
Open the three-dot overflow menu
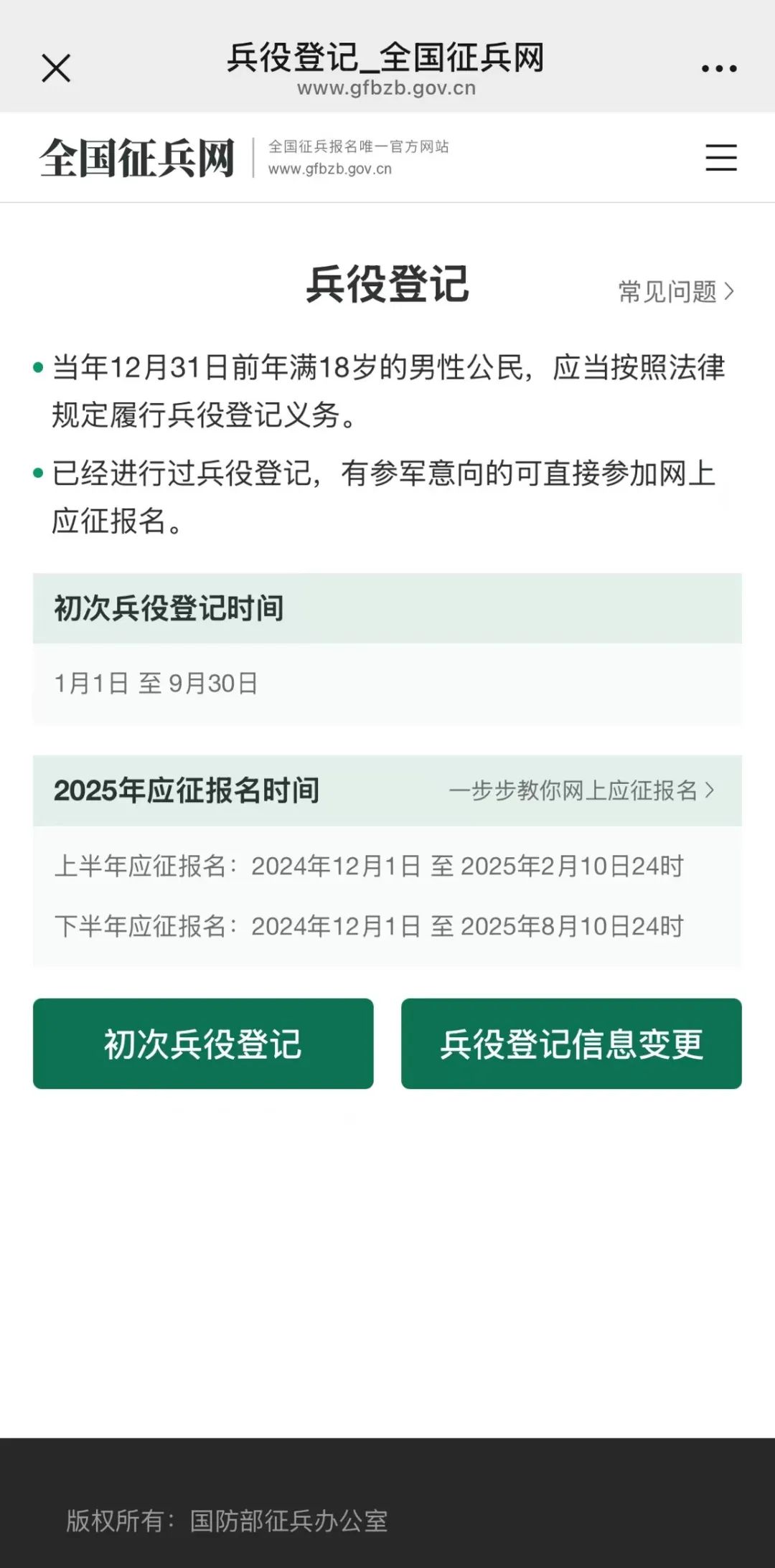[x=718, y=69]
